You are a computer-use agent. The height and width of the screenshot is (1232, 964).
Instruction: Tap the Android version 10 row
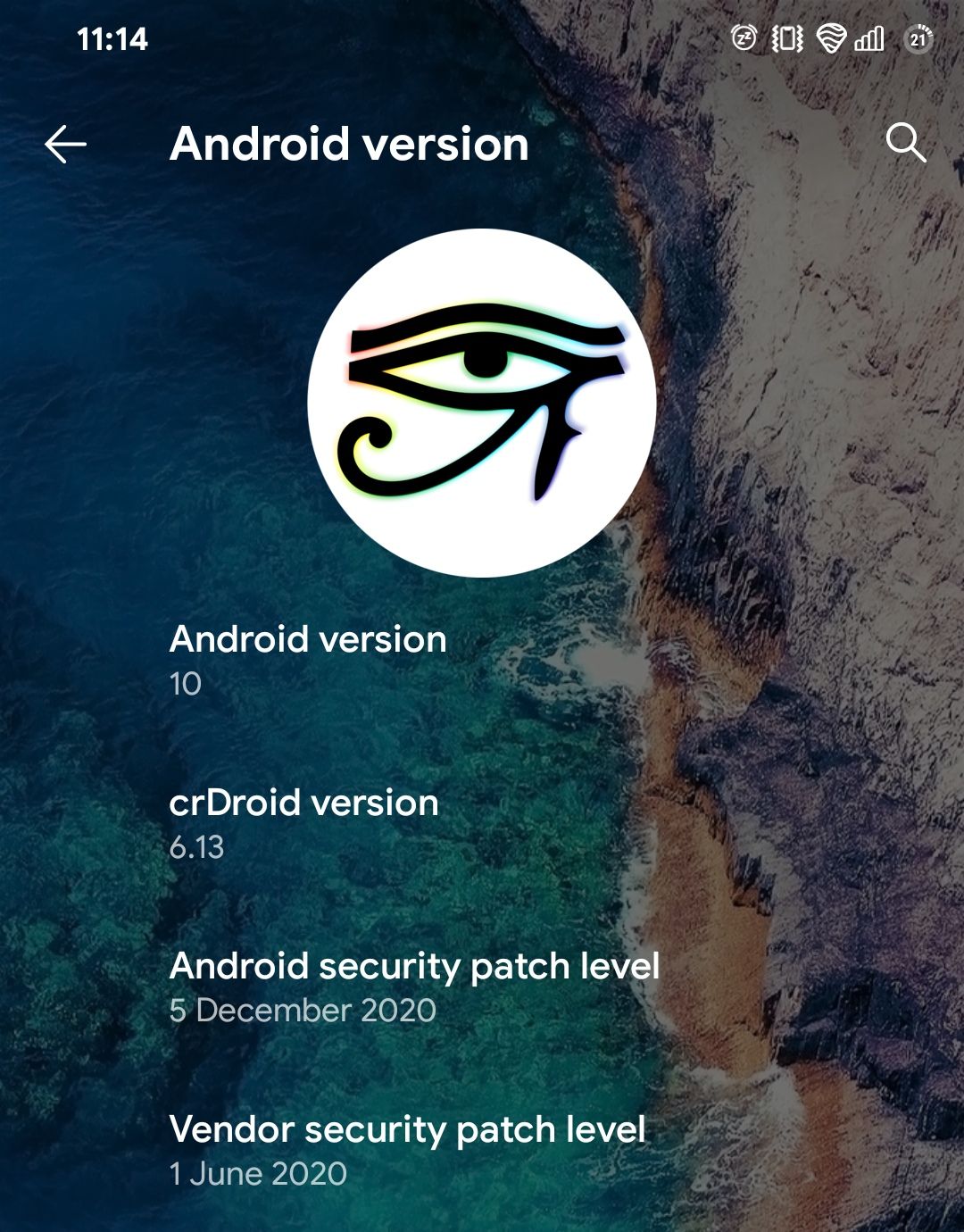[x=308, y=660]
